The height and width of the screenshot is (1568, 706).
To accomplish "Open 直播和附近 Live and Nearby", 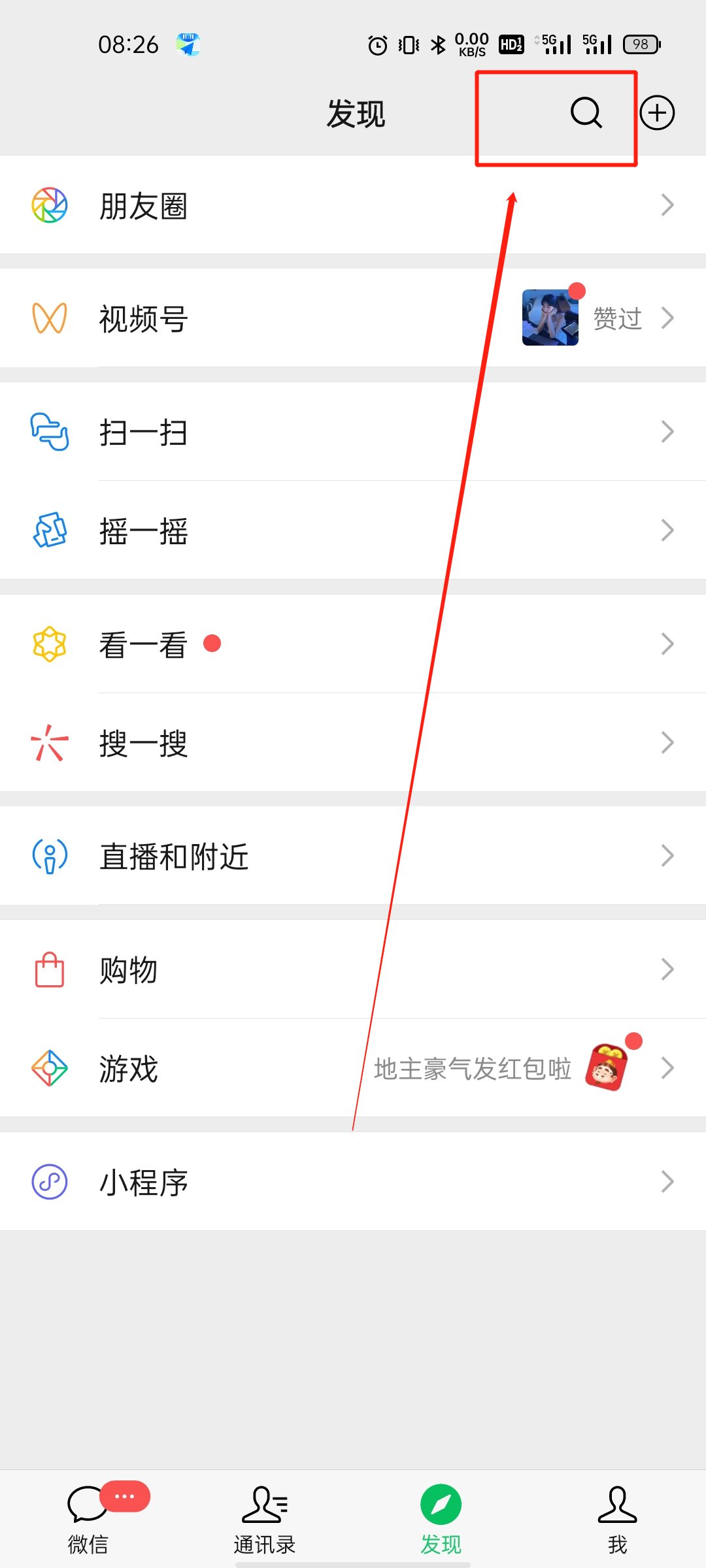I will (353, 856).
